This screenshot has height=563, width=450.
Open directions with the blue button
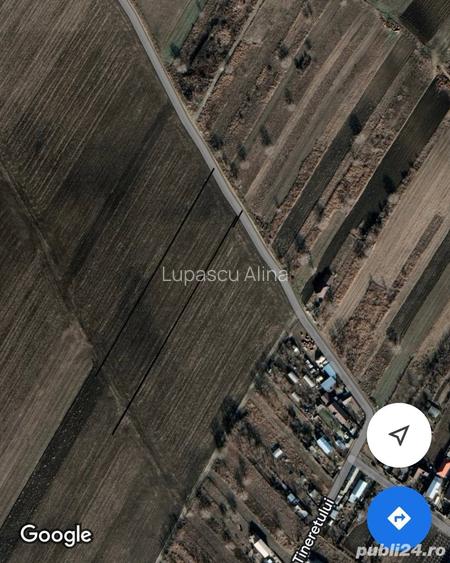(x=399, y=518)
